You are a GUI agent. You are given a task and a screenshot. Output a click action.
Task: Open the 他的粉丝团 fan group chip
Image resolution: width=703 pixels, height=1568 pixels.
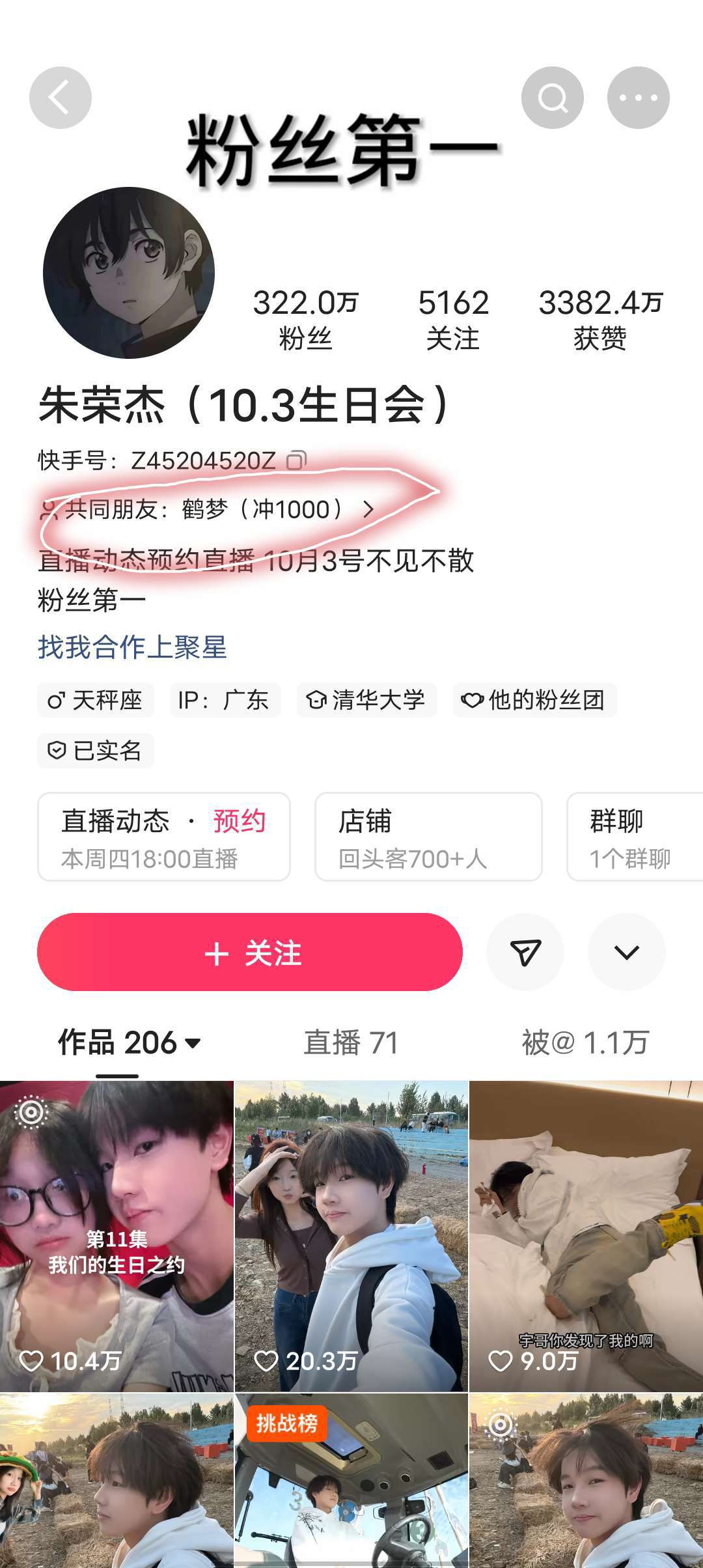click(x=534, y=700)
